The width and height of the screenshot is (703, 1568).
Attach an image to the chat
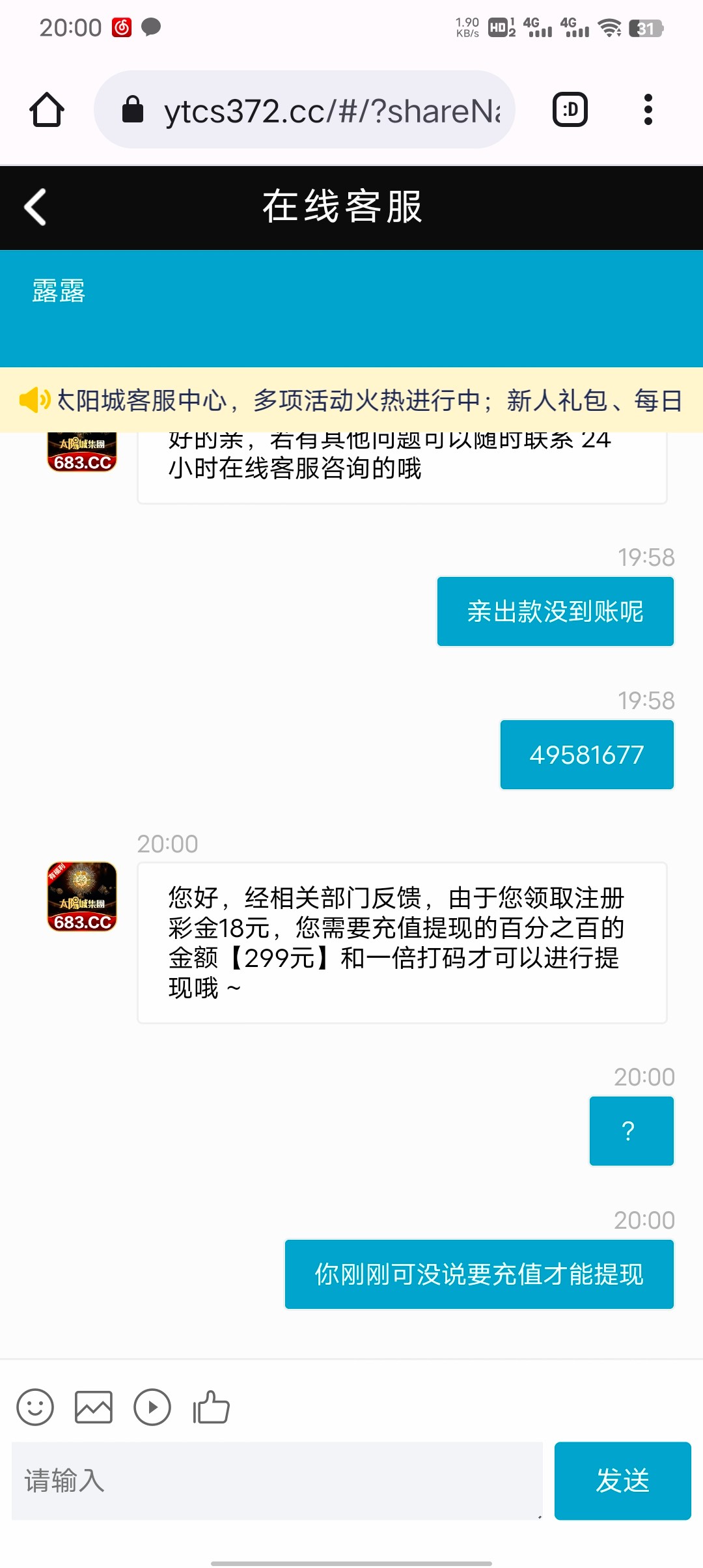(94, 1407)
